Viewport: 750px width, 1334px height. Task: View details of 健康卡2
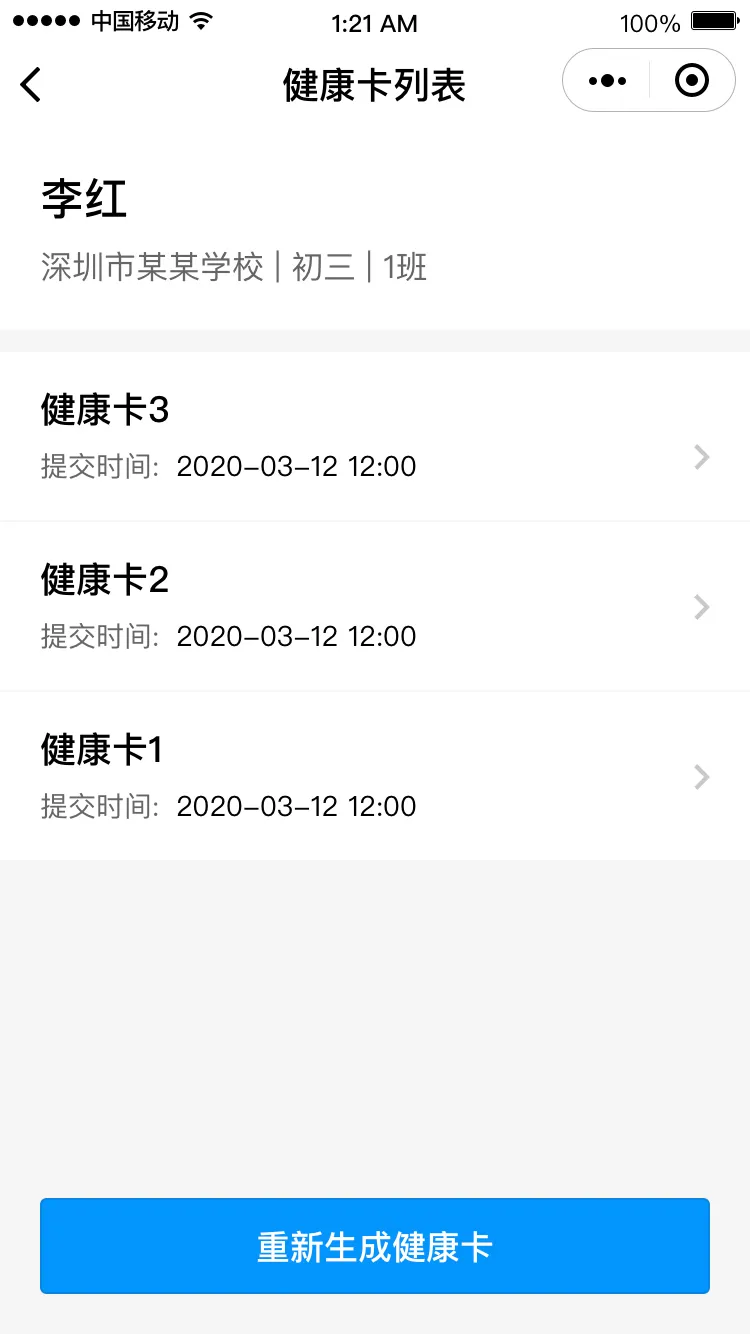pyautogui.click(x=374, y=607)
